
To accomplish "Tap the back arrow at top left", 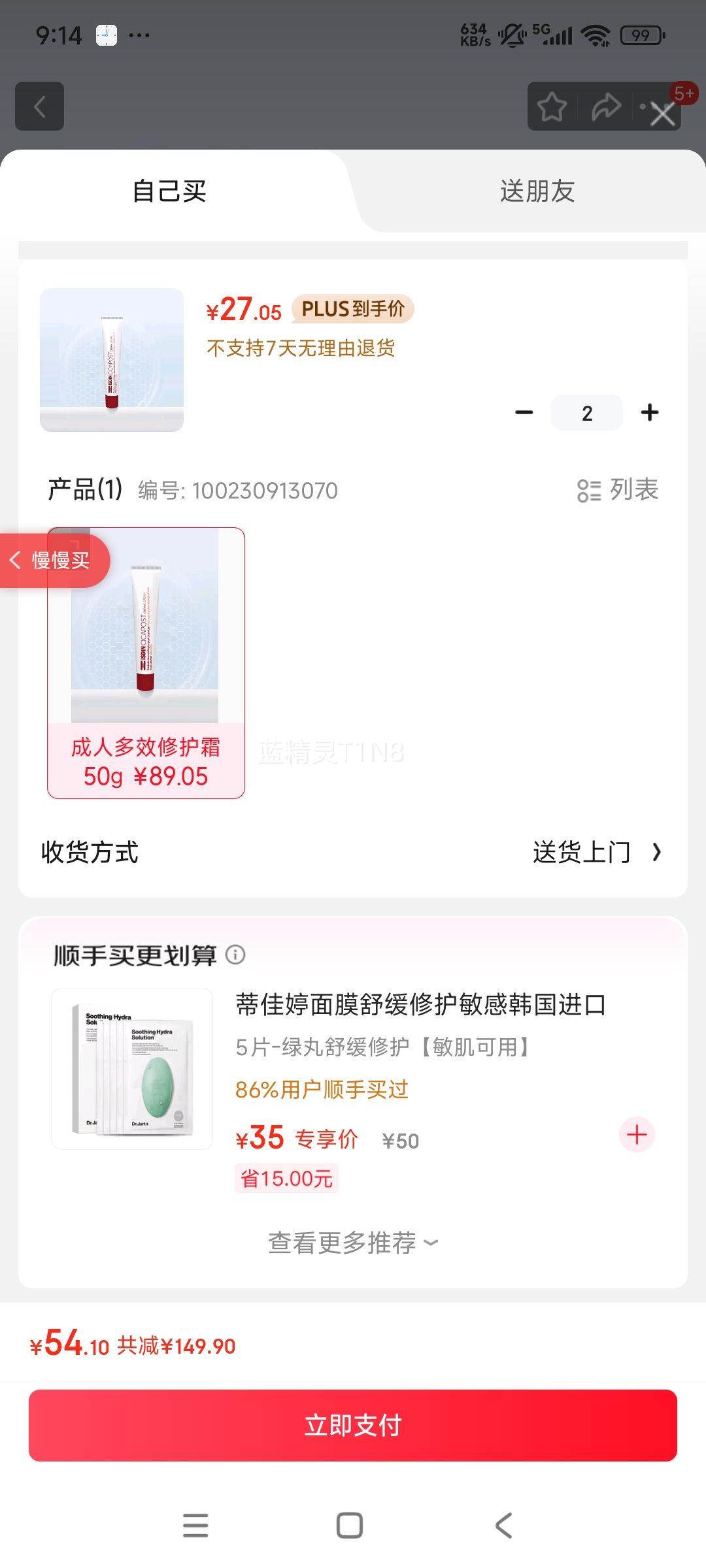I will point(39,106).
